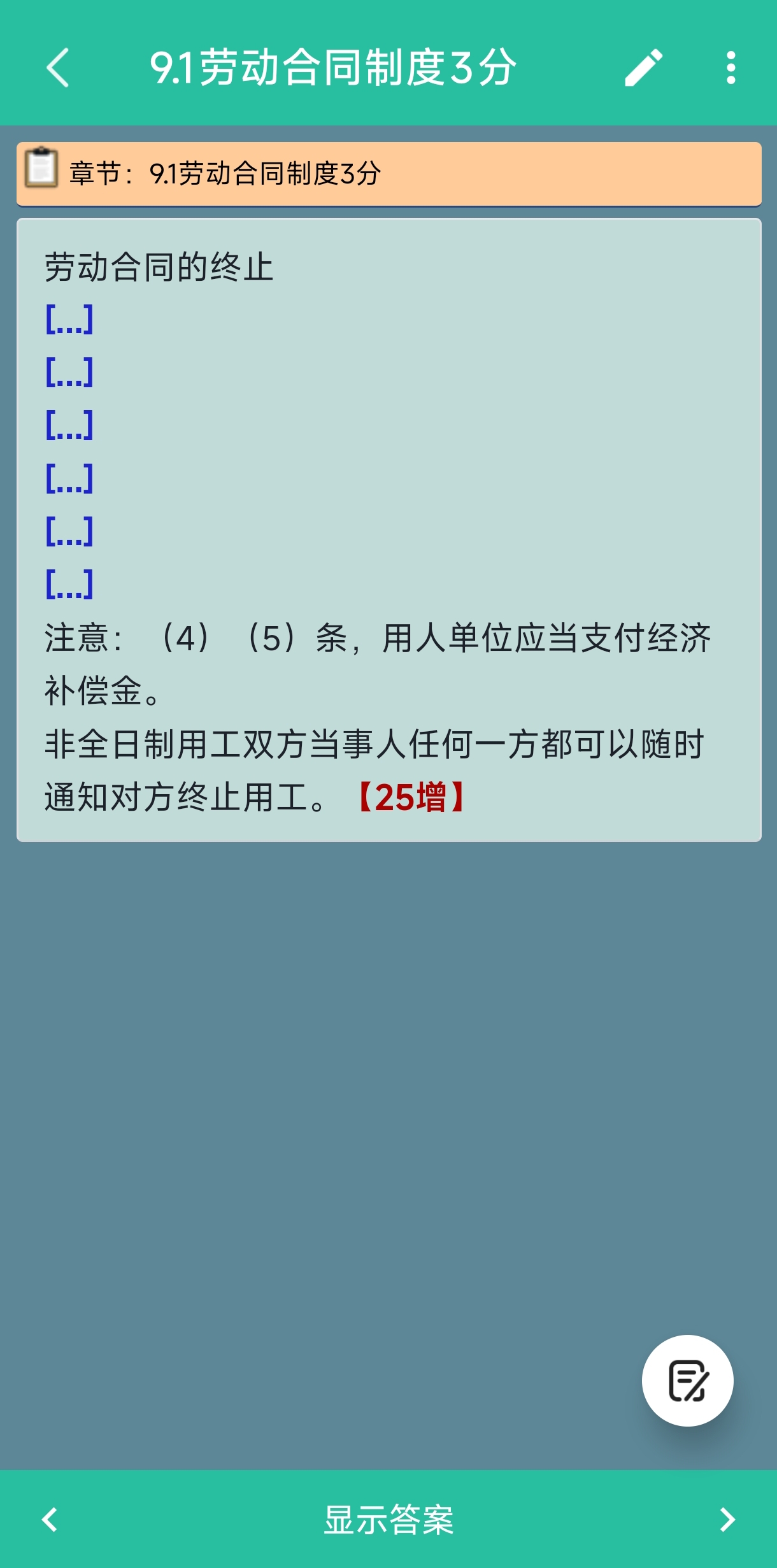
Task: Edit this card with the pencil icon
Action: click(643, 68)
